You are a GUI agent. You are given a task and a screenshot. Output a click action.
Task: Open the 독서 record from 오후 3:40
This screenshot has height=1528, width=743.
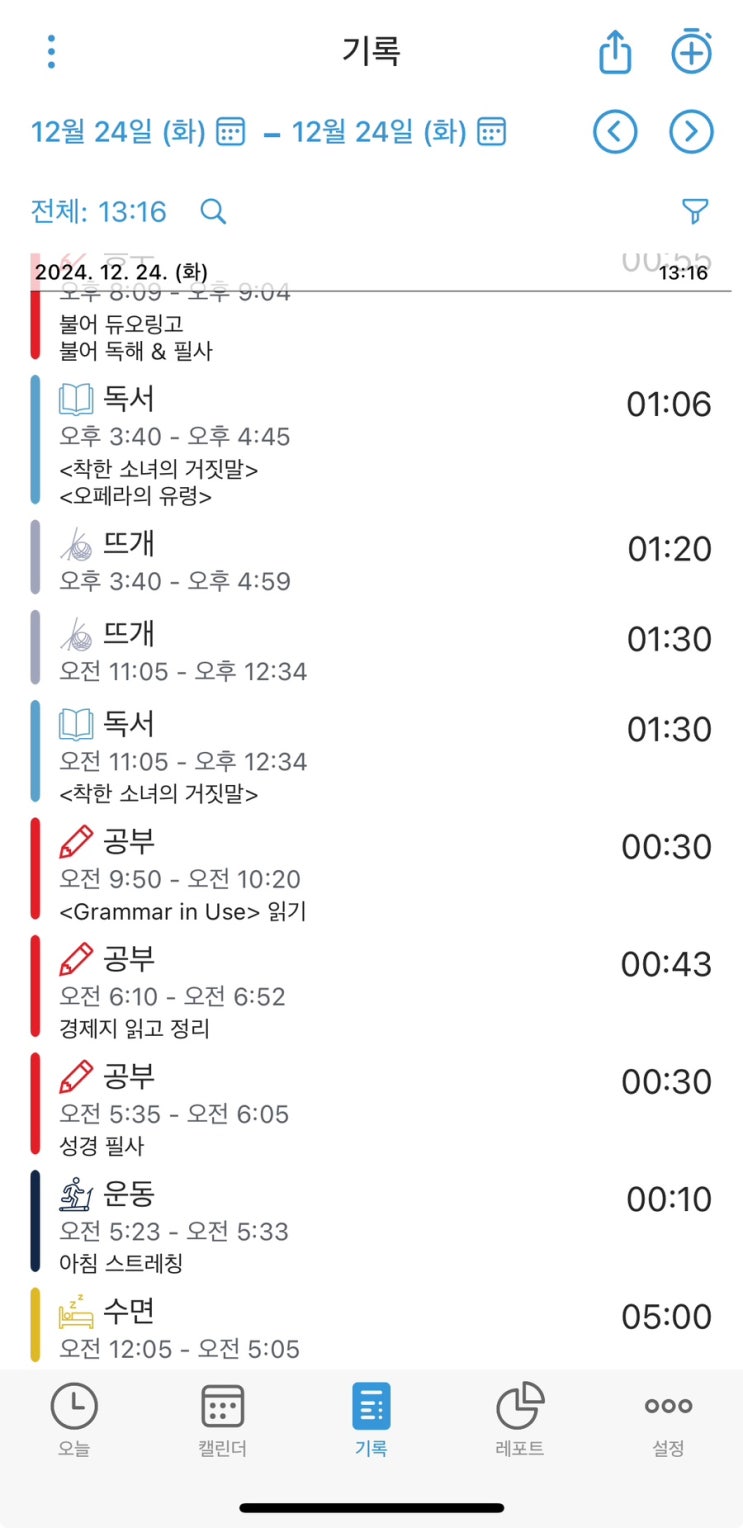click(370, 440)
